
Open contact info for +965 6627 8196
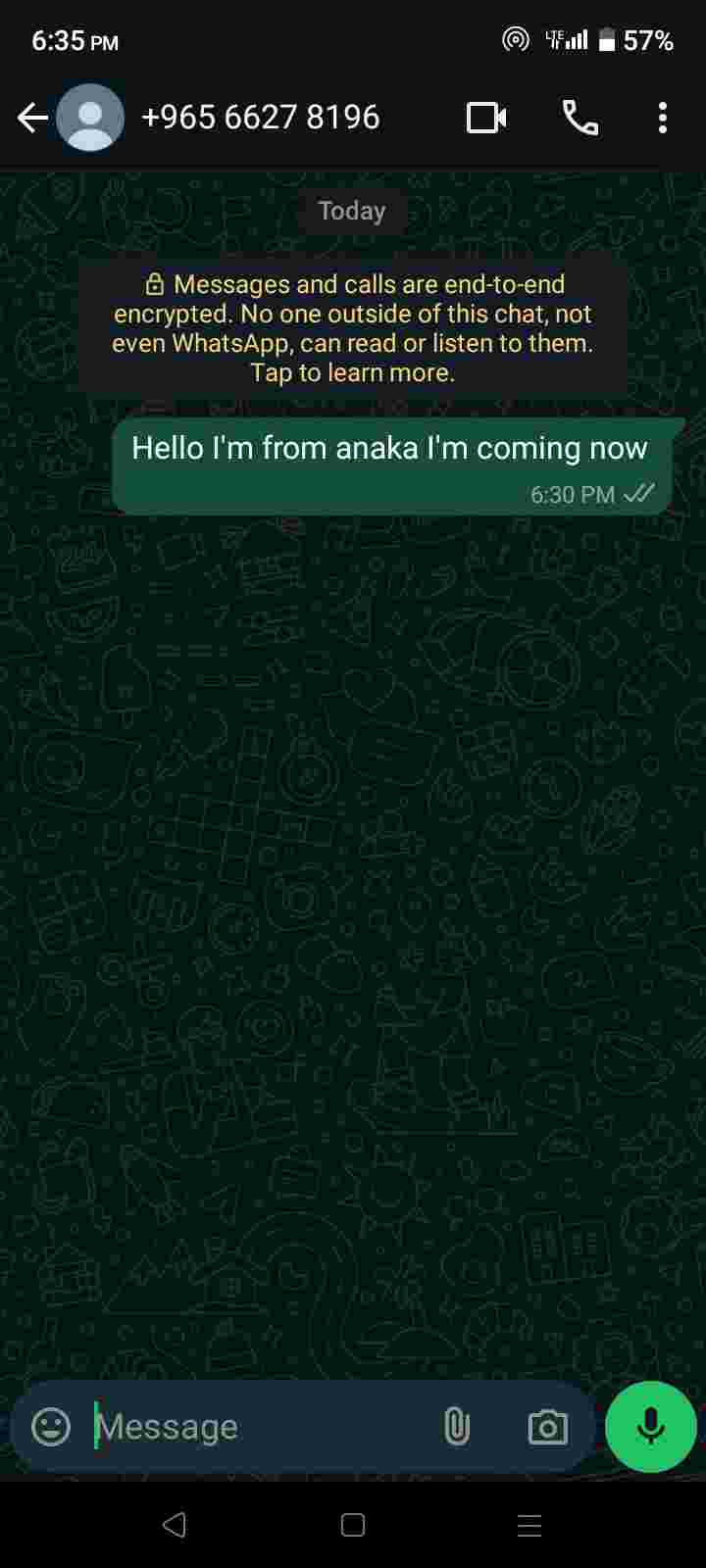[260, 118]
